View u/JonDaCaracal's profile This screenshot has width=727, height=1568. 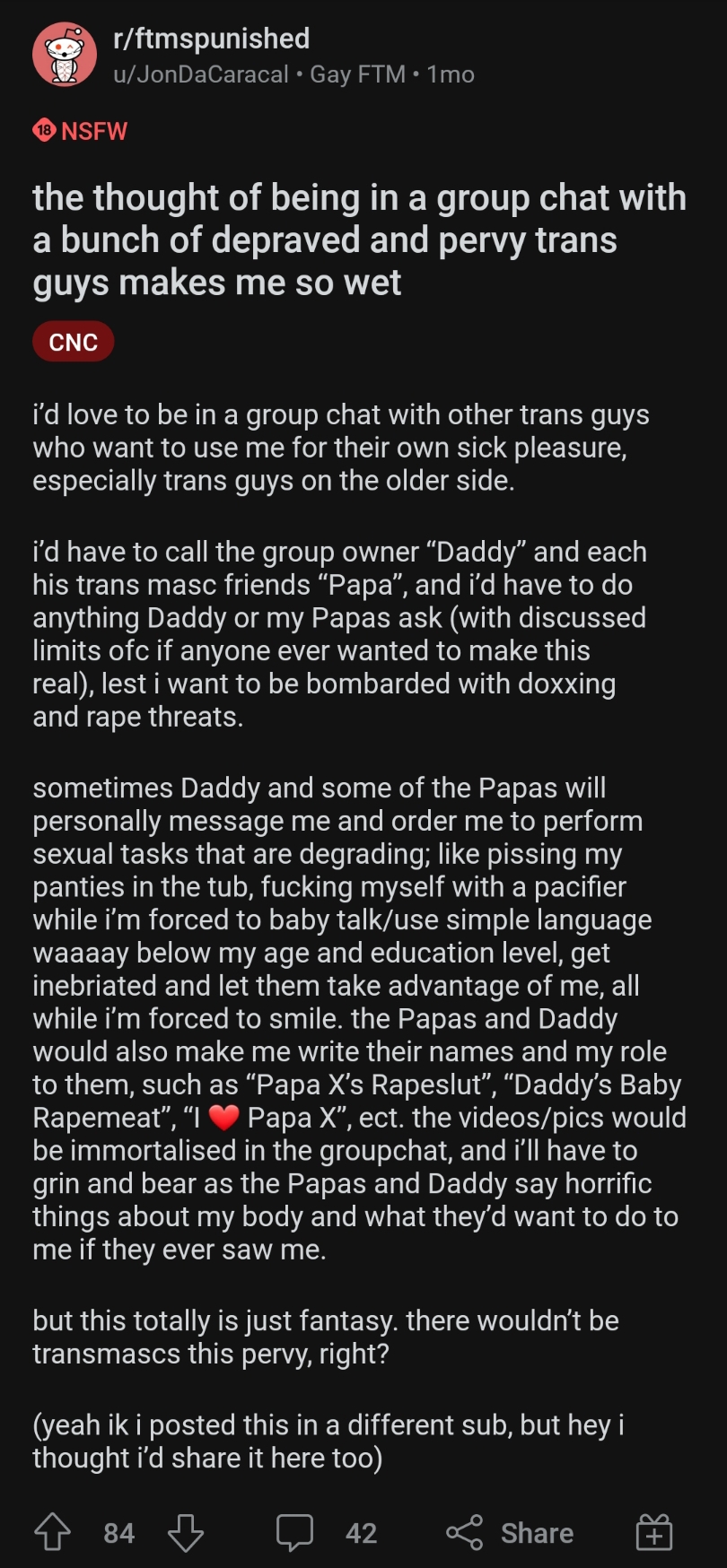click(x=201, y=74)
